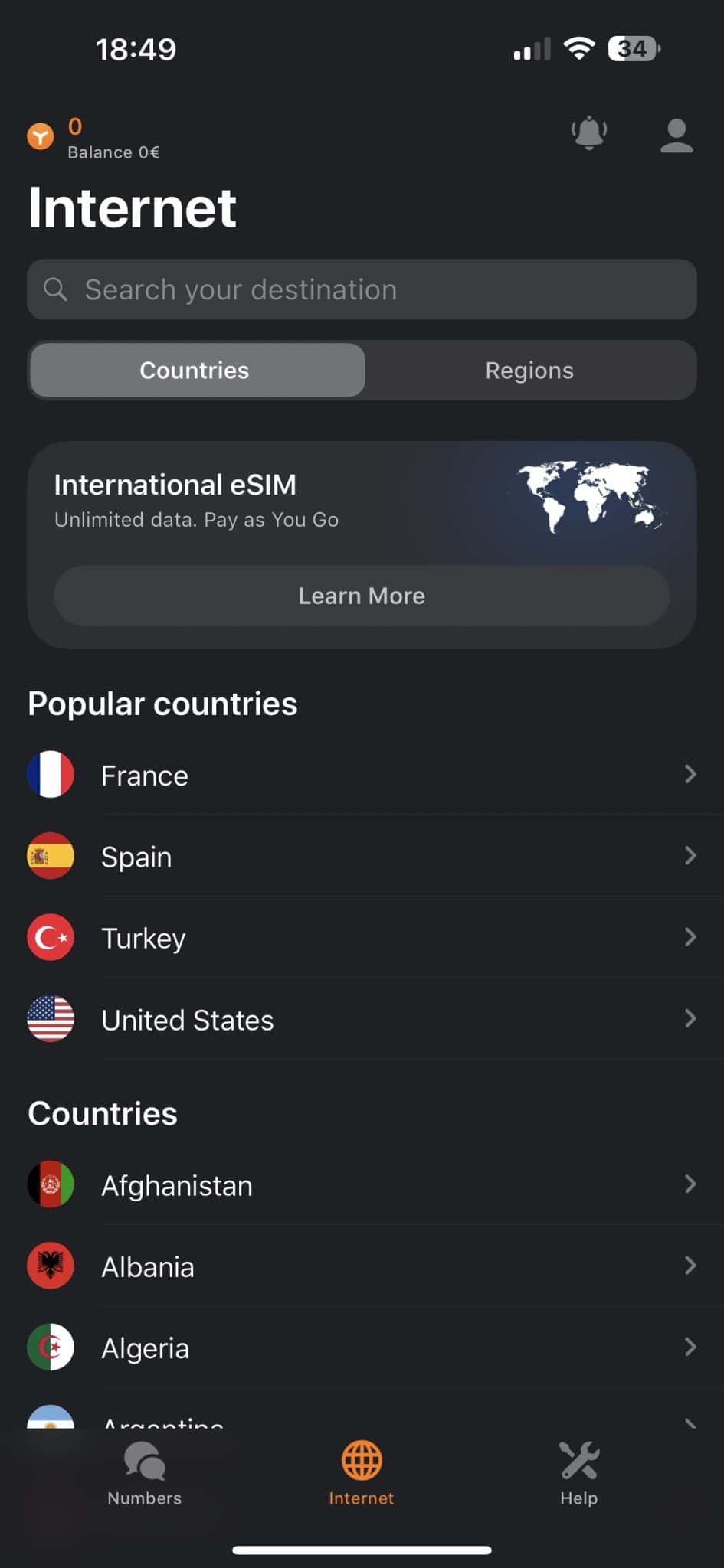Screen dimensions: 724x1568
Task: Tap the United States flag icon
Action: (50, 1019)
